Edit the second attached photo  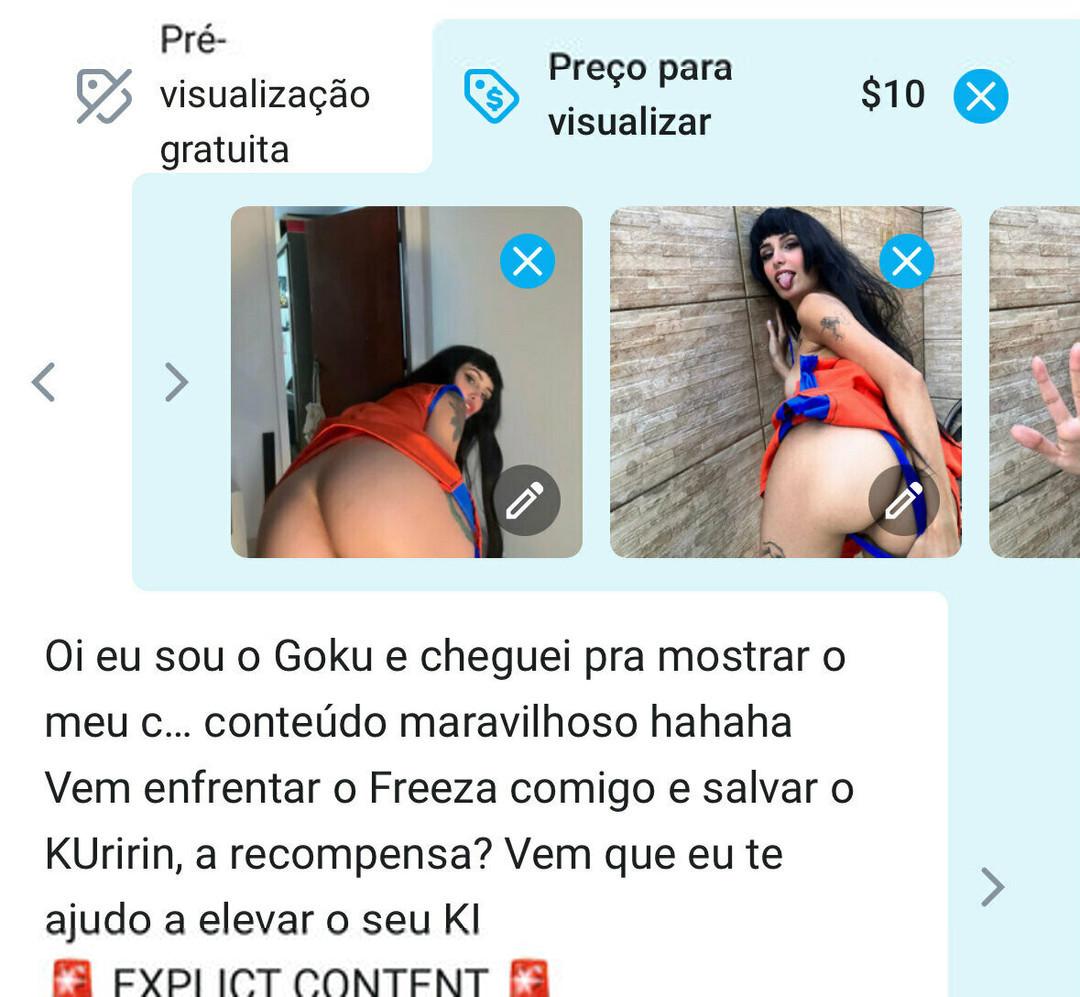[x=903, y=500]
